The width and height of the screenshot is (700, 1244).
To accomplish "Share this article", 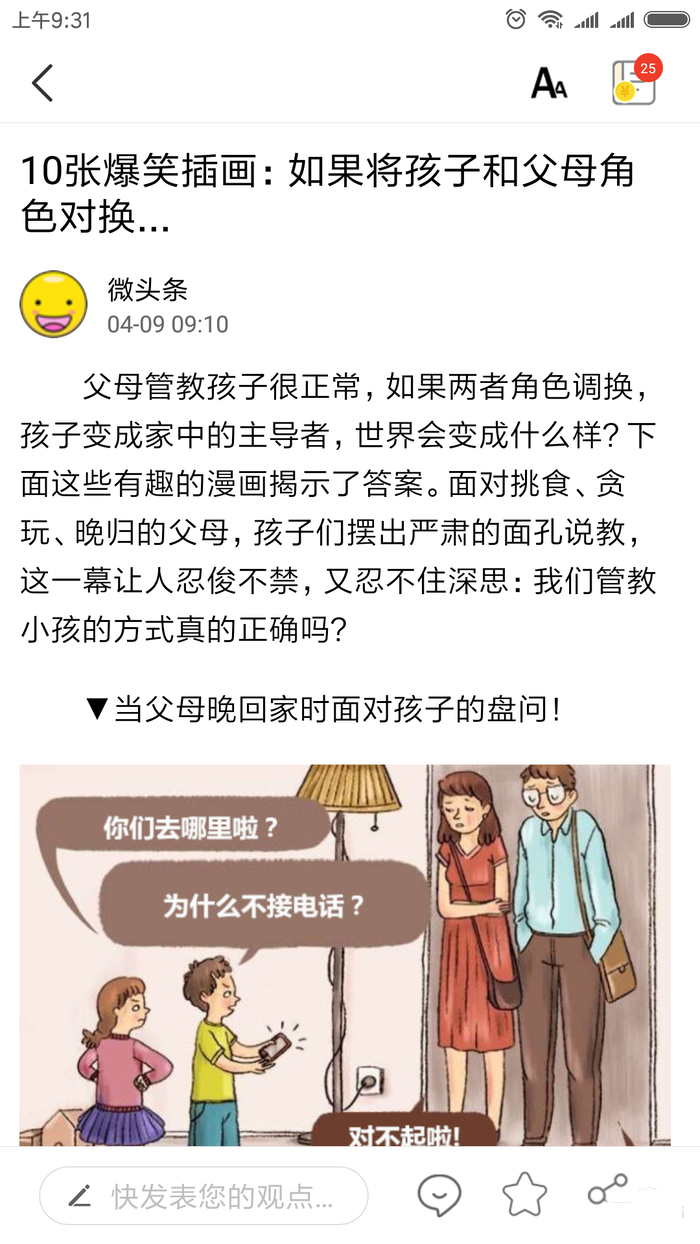I will [x=608, y=1191].
